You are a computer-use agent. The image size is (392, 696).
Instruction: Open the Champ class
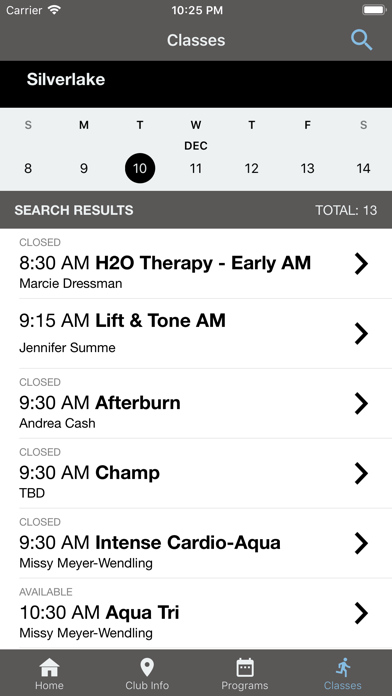[x=196, y=473]
